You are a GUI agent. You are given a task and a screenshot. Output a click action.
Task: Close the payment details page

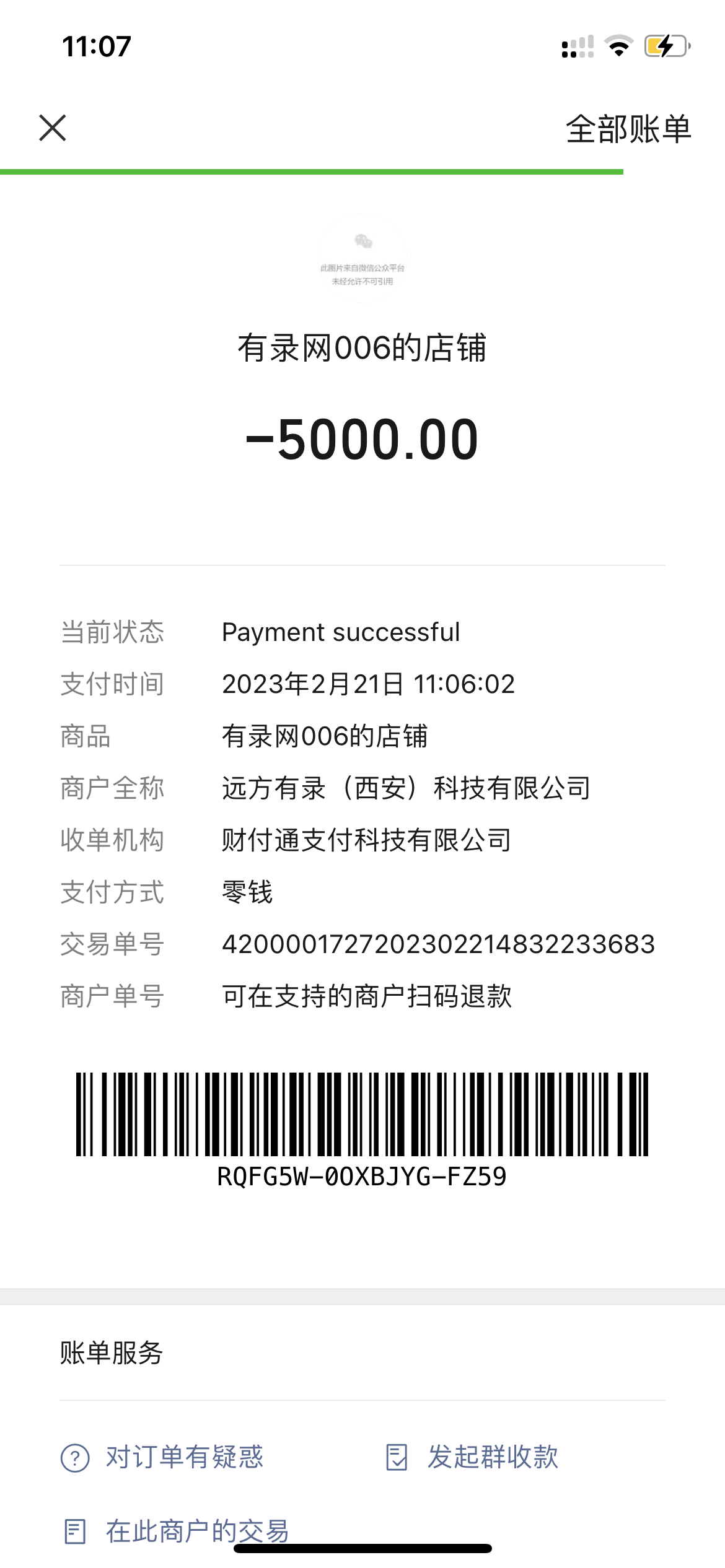point(53,128)
